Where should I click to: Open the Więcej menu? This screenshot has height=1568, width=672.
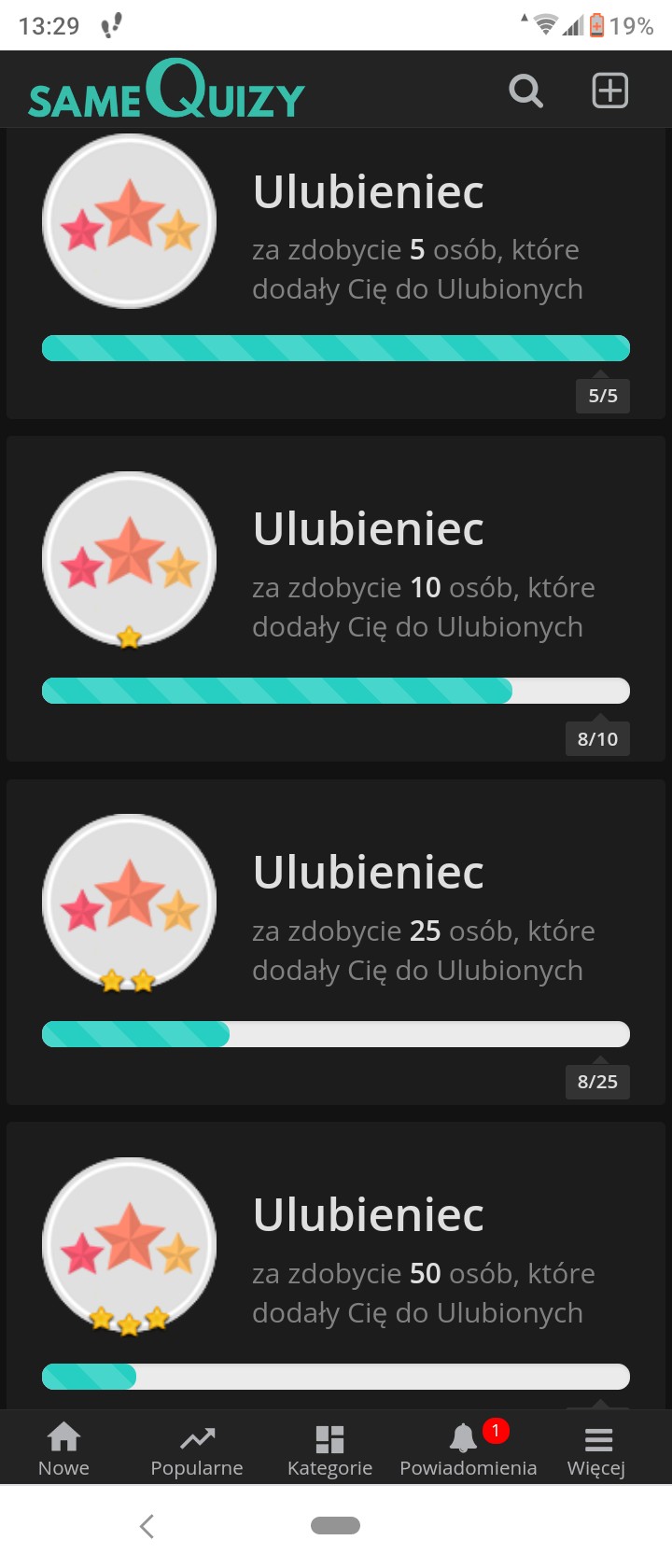click(597, 1449)
